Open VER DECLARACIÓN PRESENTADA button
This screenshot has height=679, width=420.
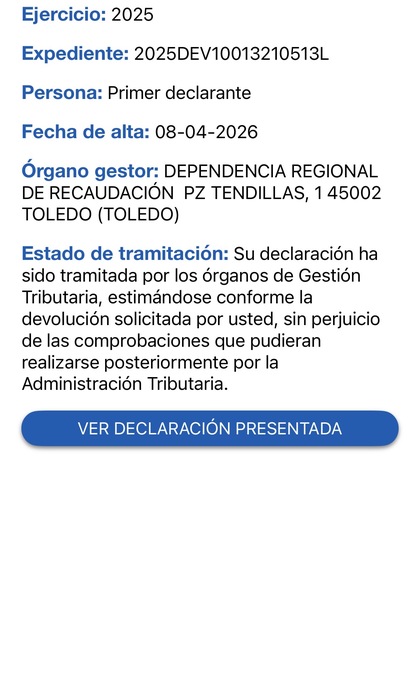pos(210,428)
